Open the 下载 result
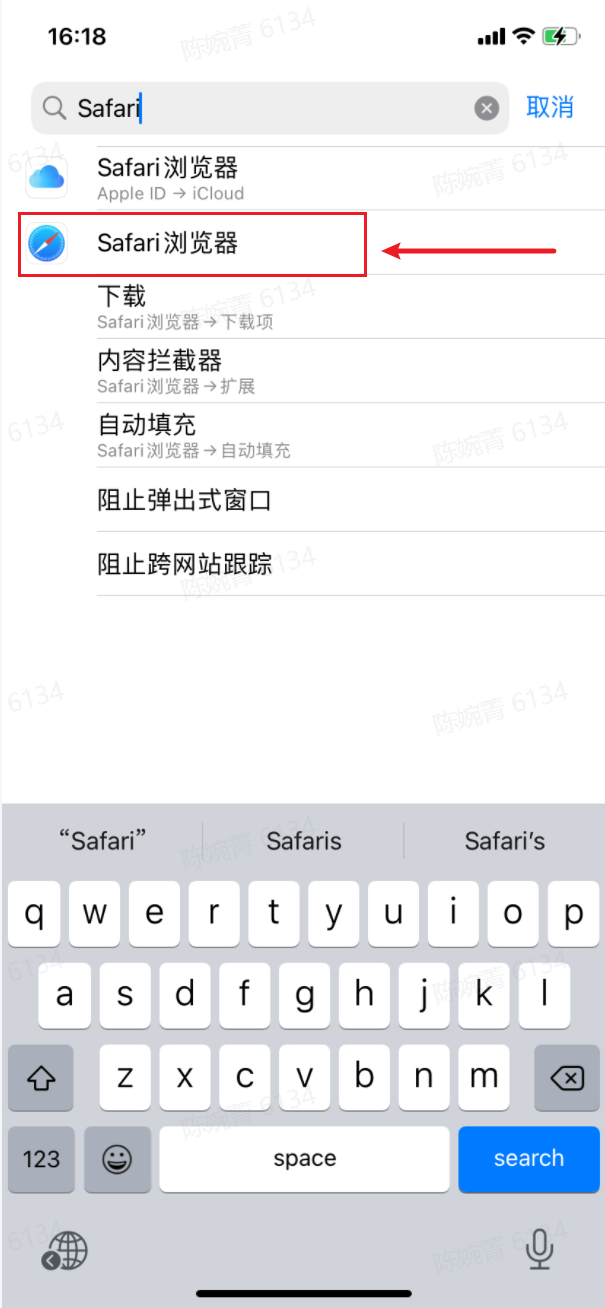This screenshot has width=605, height=1308. coord(300,307)
